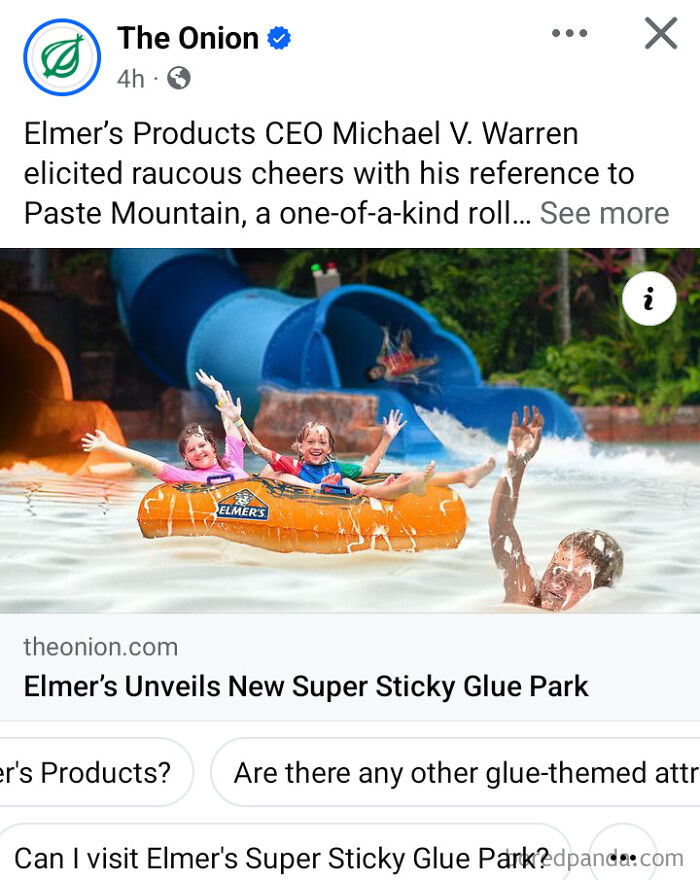Expand the post text with See more

tap(604, 213)
